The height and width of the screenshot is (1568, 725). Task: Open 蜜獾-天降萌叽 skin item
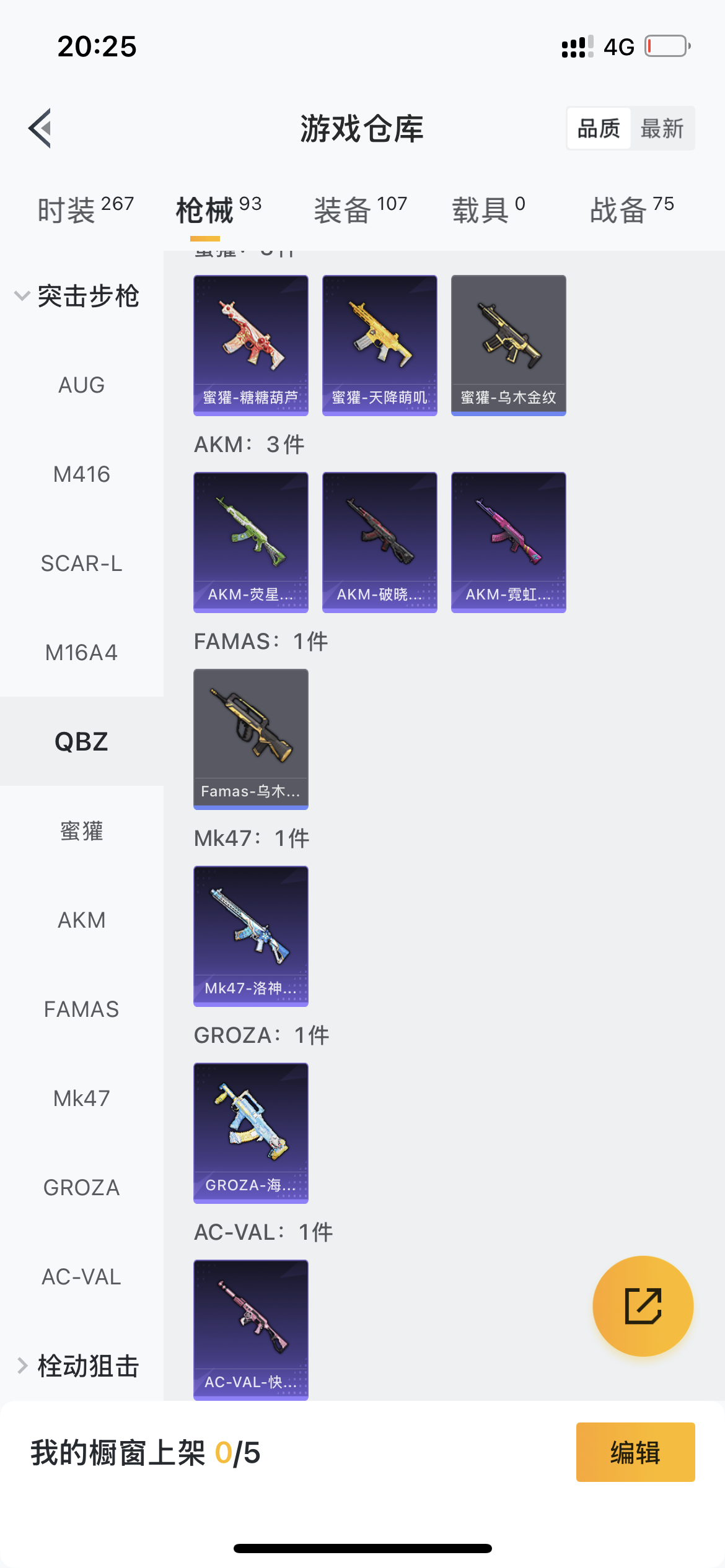coord(380,345)
